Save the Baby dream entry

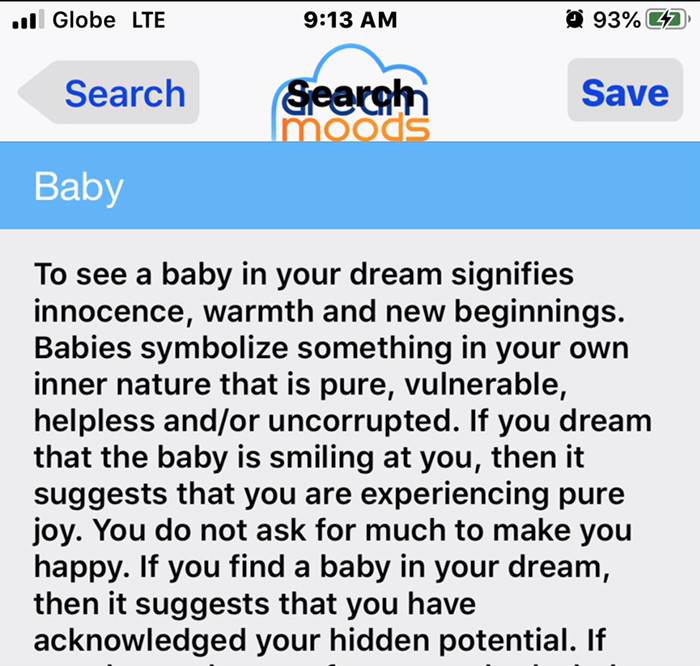point(624,93)
